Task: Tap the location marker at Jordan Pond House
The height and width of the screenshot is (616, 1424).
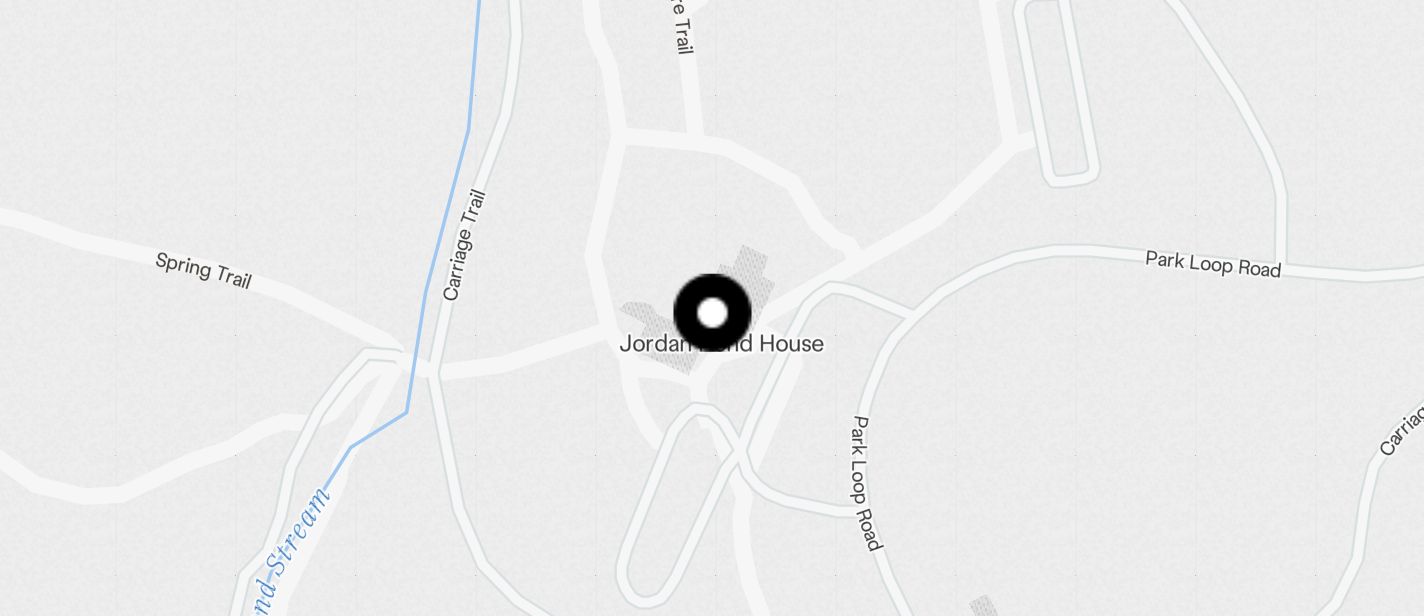Action: (712, 313)
